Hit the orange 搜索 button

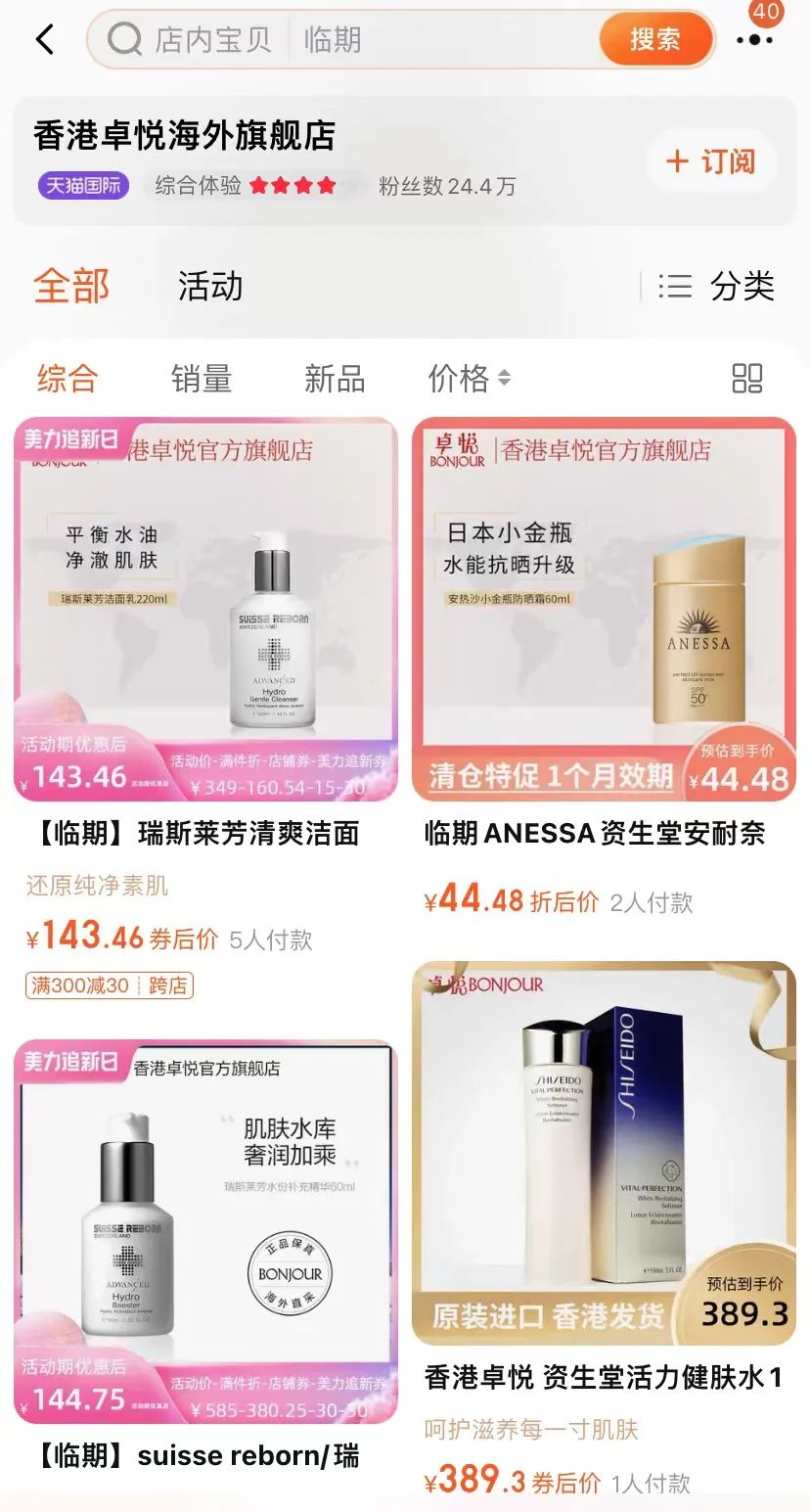(654, 40)
